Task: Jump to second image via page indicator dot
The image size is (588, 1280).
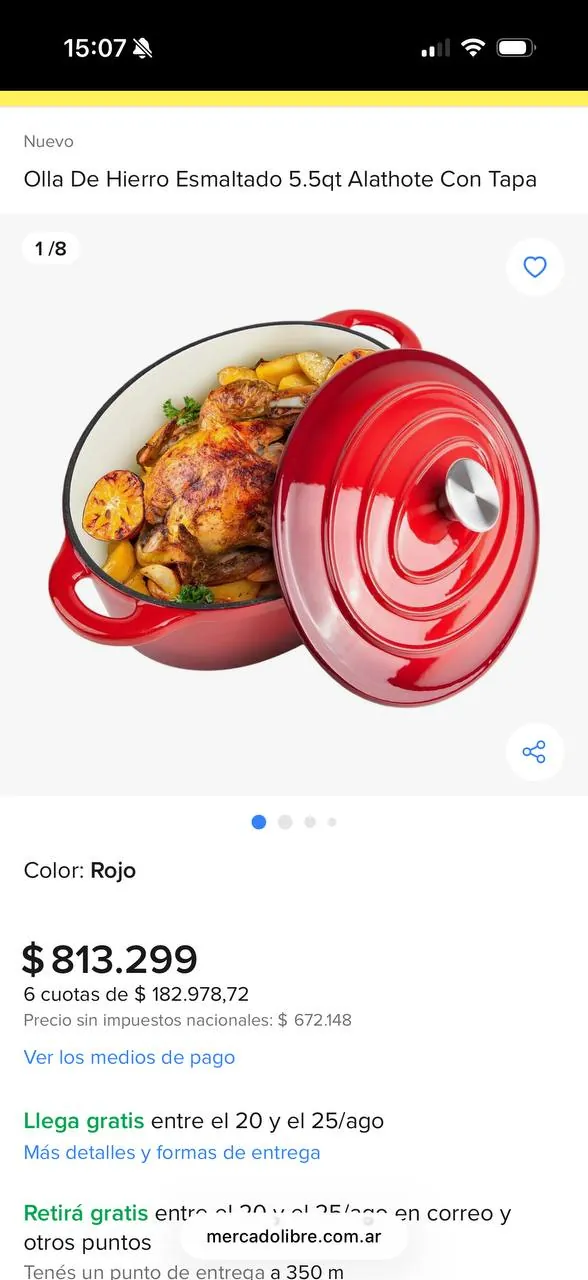Action: (285, 822)
